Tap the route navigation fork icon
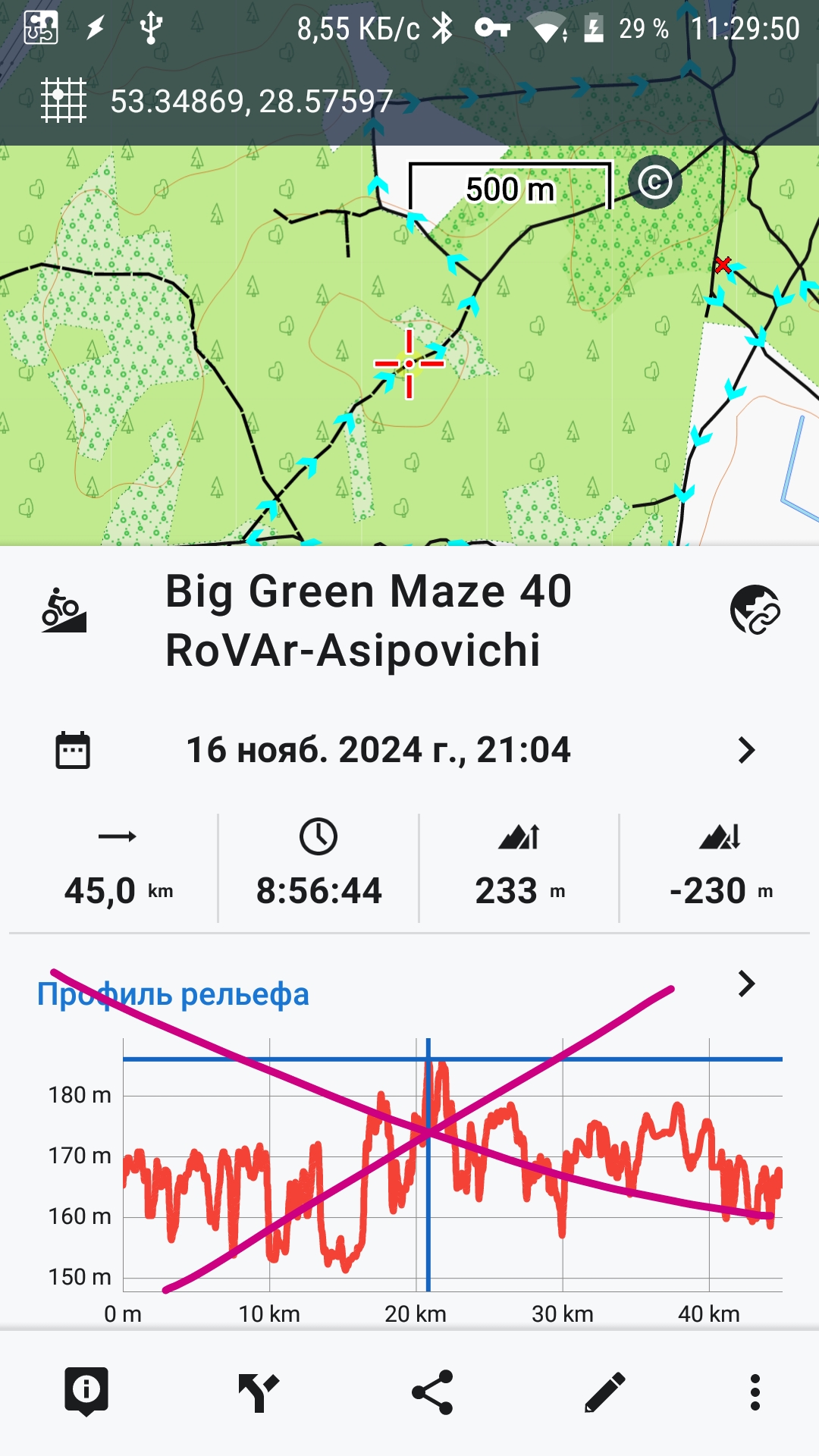Image resolution: width=819 pixels, height=1456 pixels. point(259,1392)
